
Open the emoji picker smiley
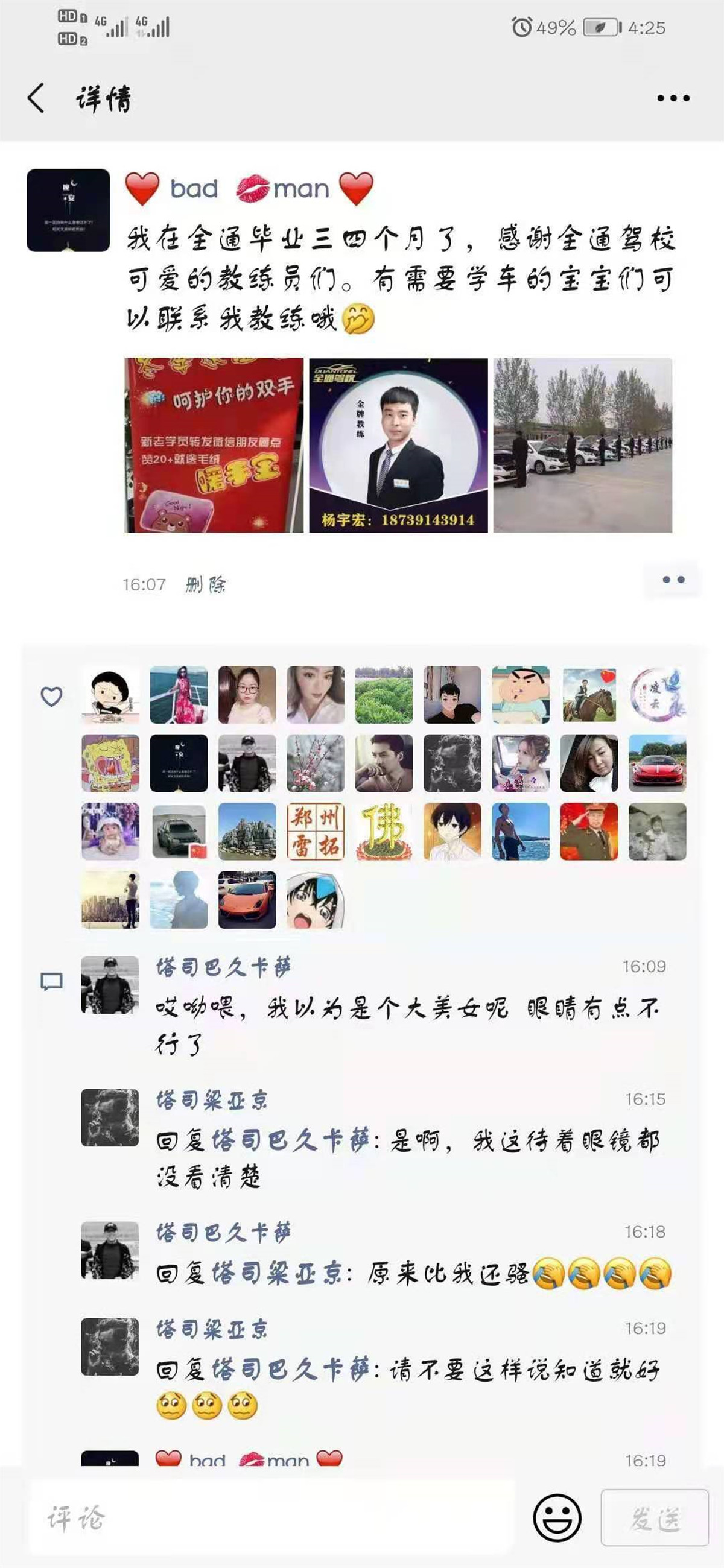[x=557, y=1517]
